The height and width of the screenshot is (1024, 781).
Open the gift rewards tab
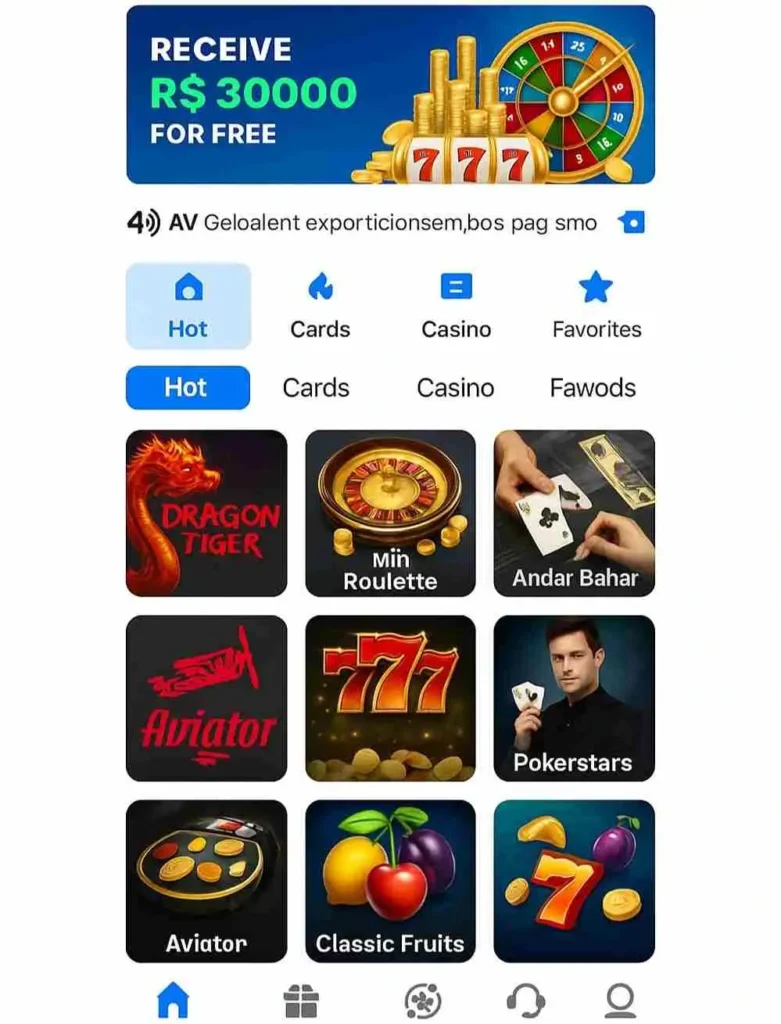click(x=300, y=999)
